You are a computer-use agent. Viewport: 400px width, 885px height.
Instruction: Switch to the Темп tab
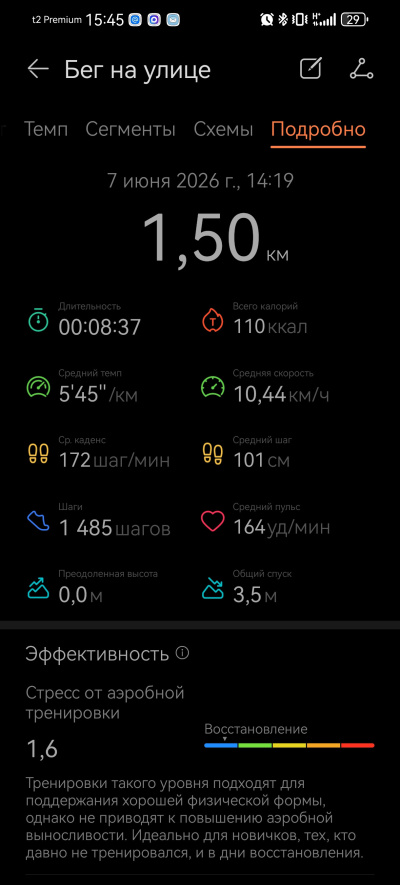click(46, 129)
